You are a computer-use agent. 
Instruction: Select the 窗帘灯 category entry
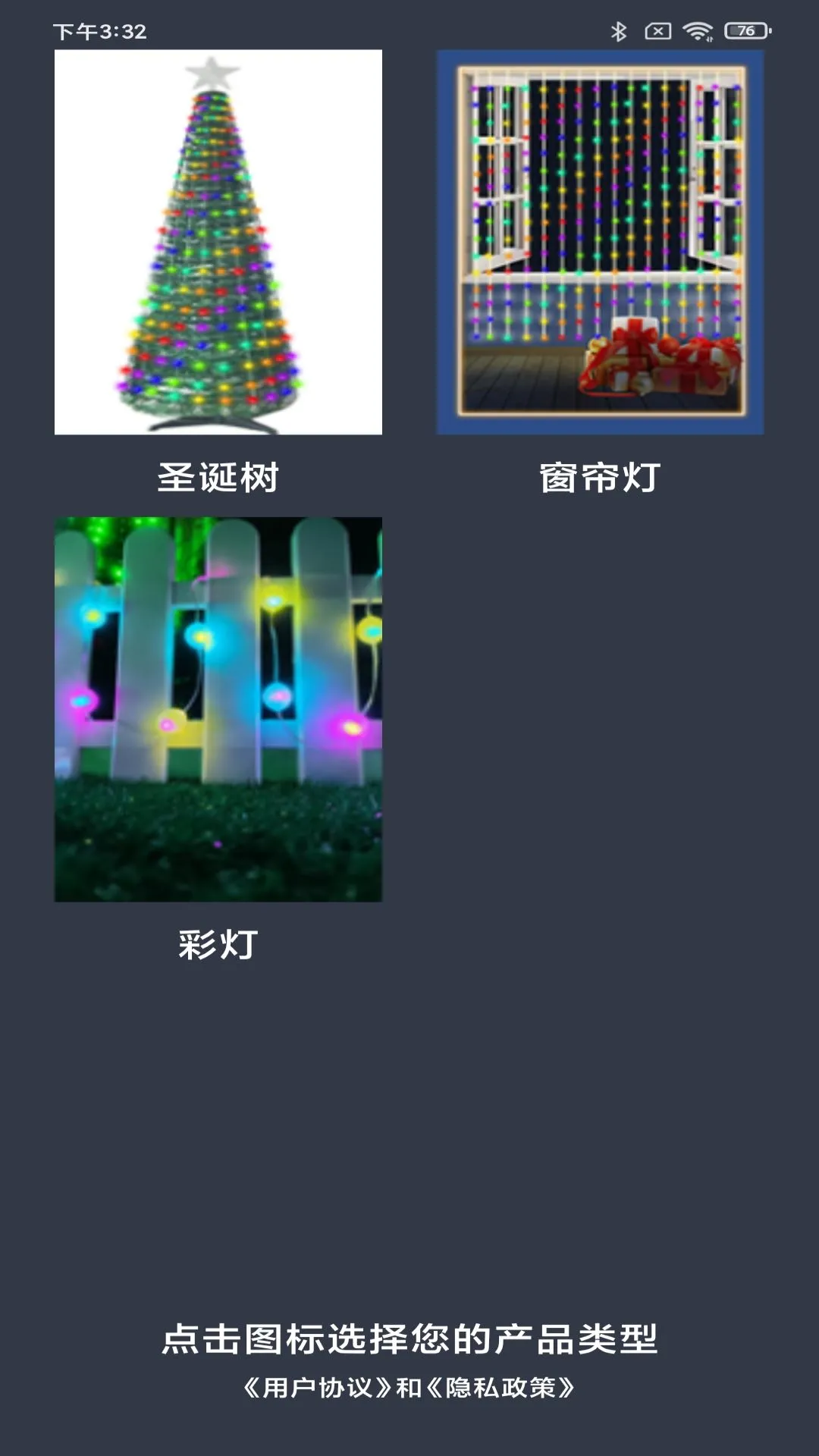(599, 474)
